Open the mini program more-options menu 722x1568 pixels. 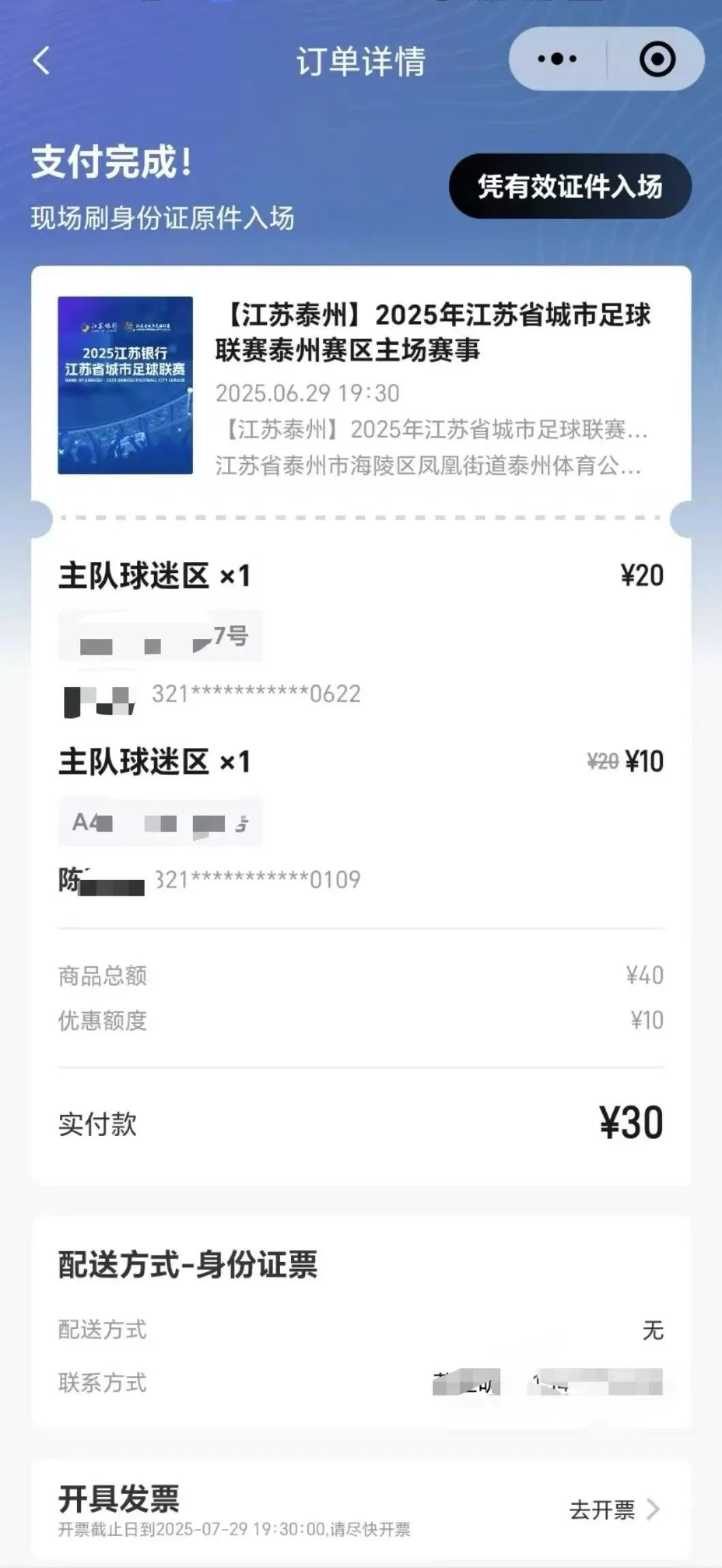[557, 59]
